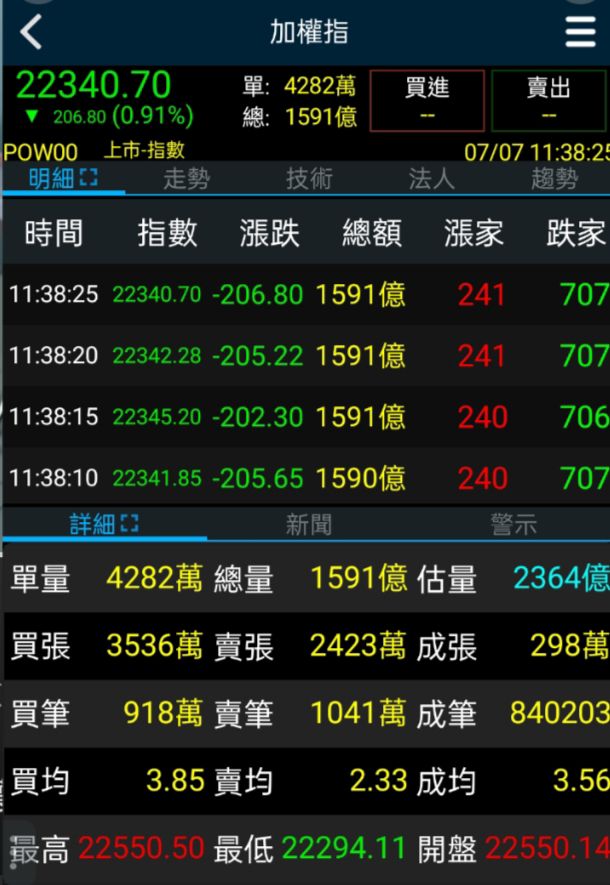The width and height of the screenshot is (610, 885).
Task: Switch to the 走勢 tab
Action: (x=186, y=179)
